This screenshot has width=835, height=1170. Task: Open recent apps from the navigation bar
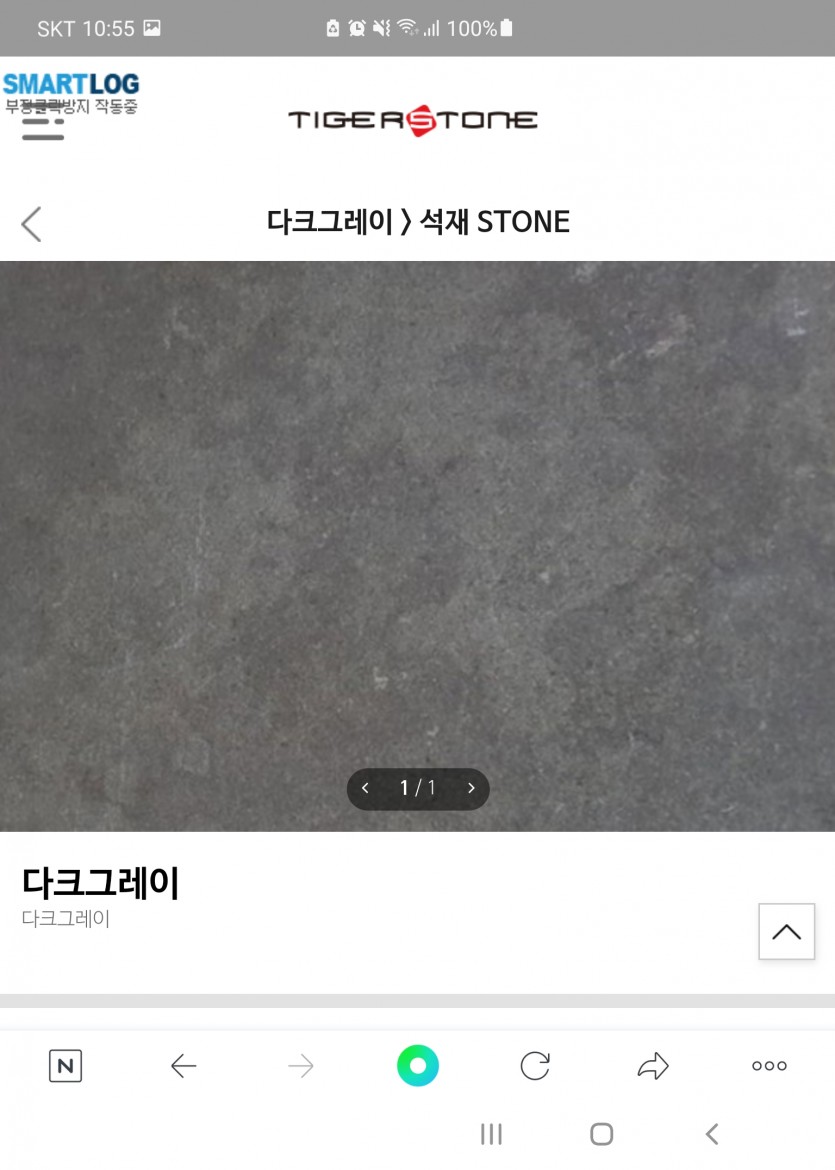[491, 1133]
